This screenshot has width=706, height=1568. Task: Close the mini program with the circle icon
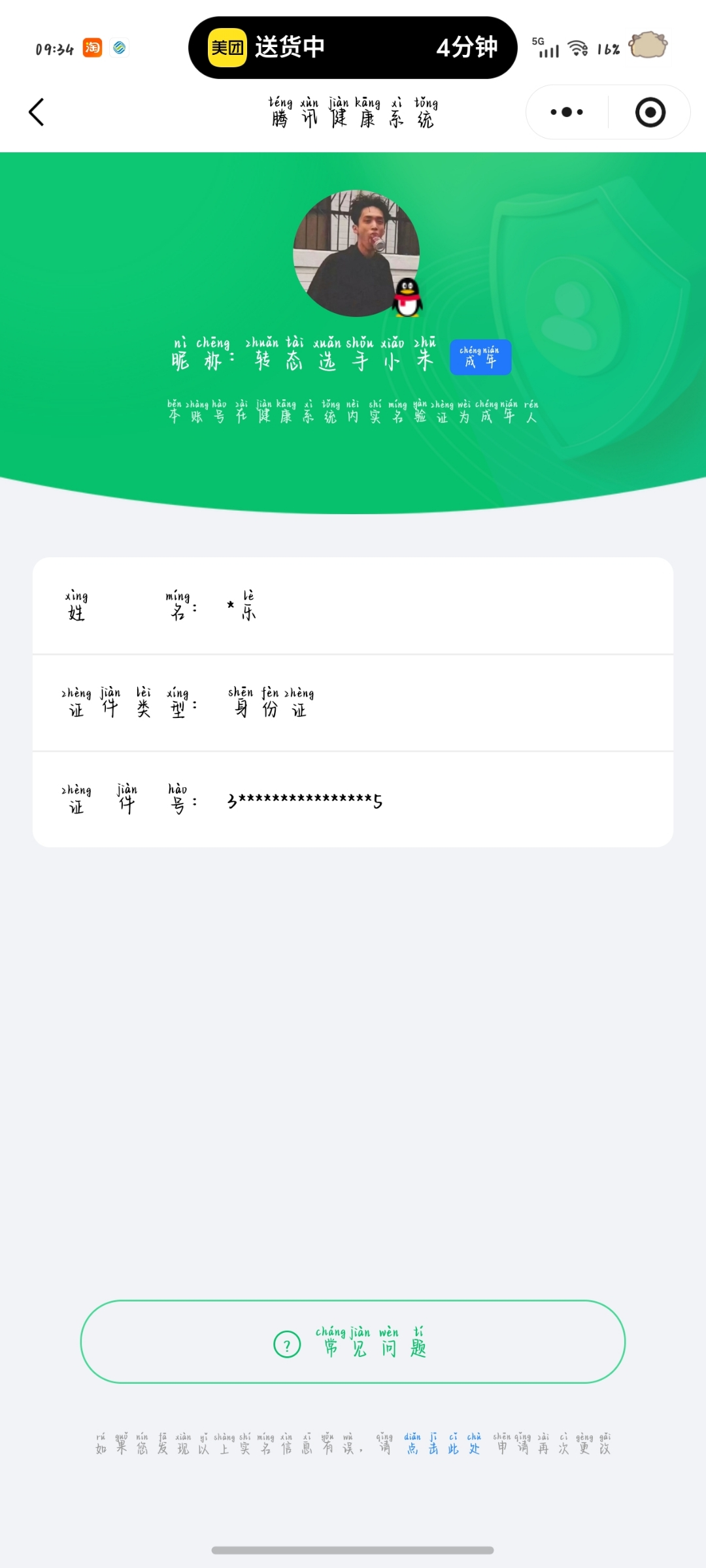click(x=650, y=112)
